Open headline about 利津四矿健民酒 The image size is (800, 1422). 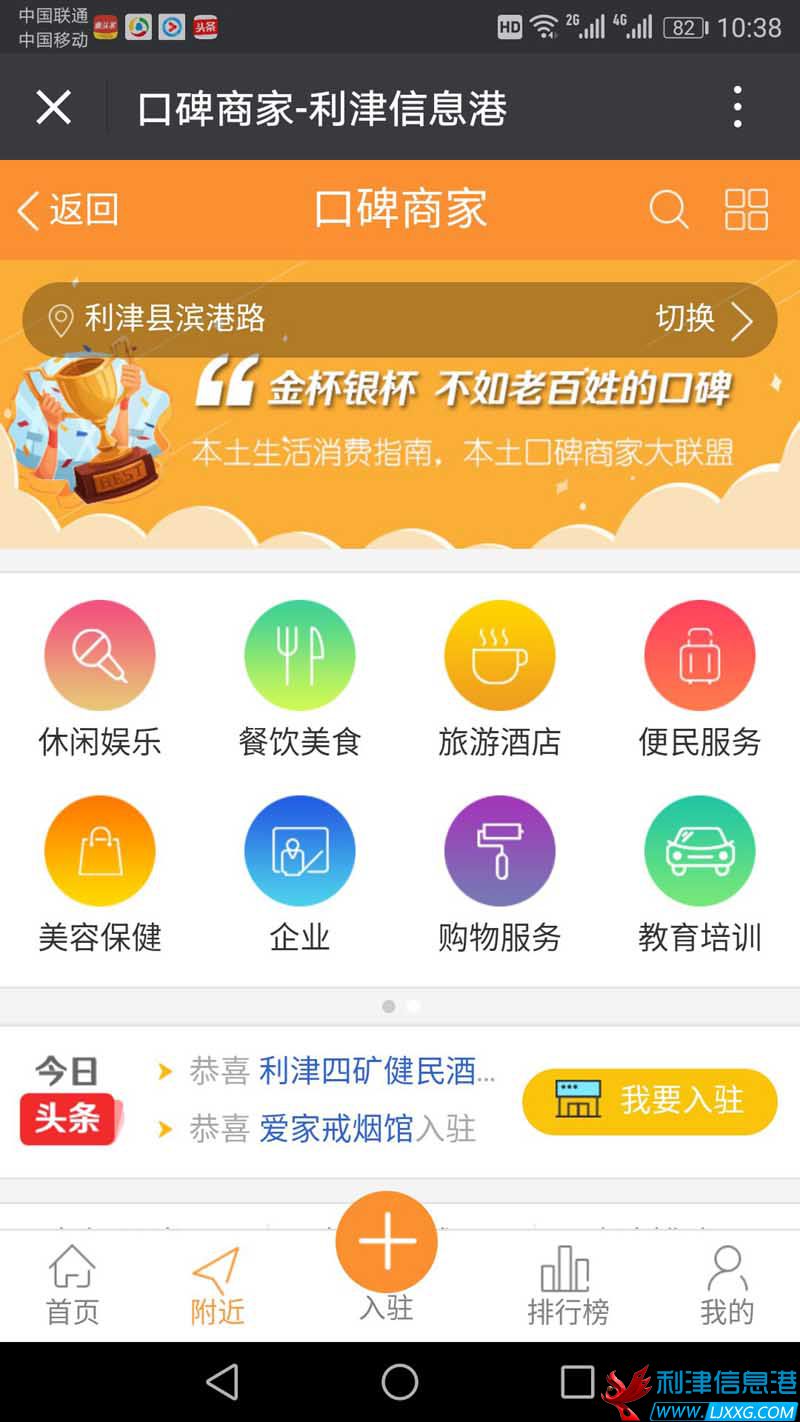(x=375, y=1072)
